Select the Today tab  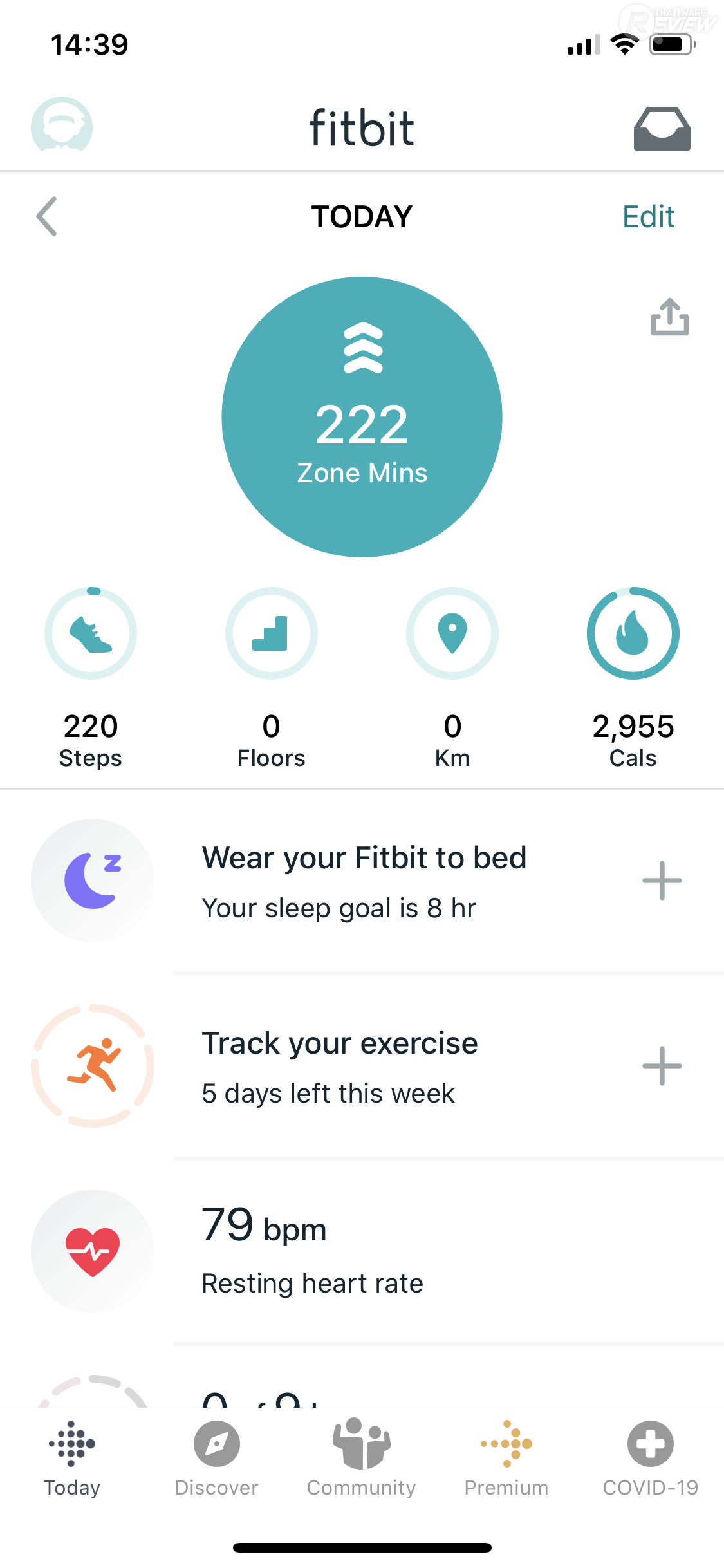[x=72, y=1459]
